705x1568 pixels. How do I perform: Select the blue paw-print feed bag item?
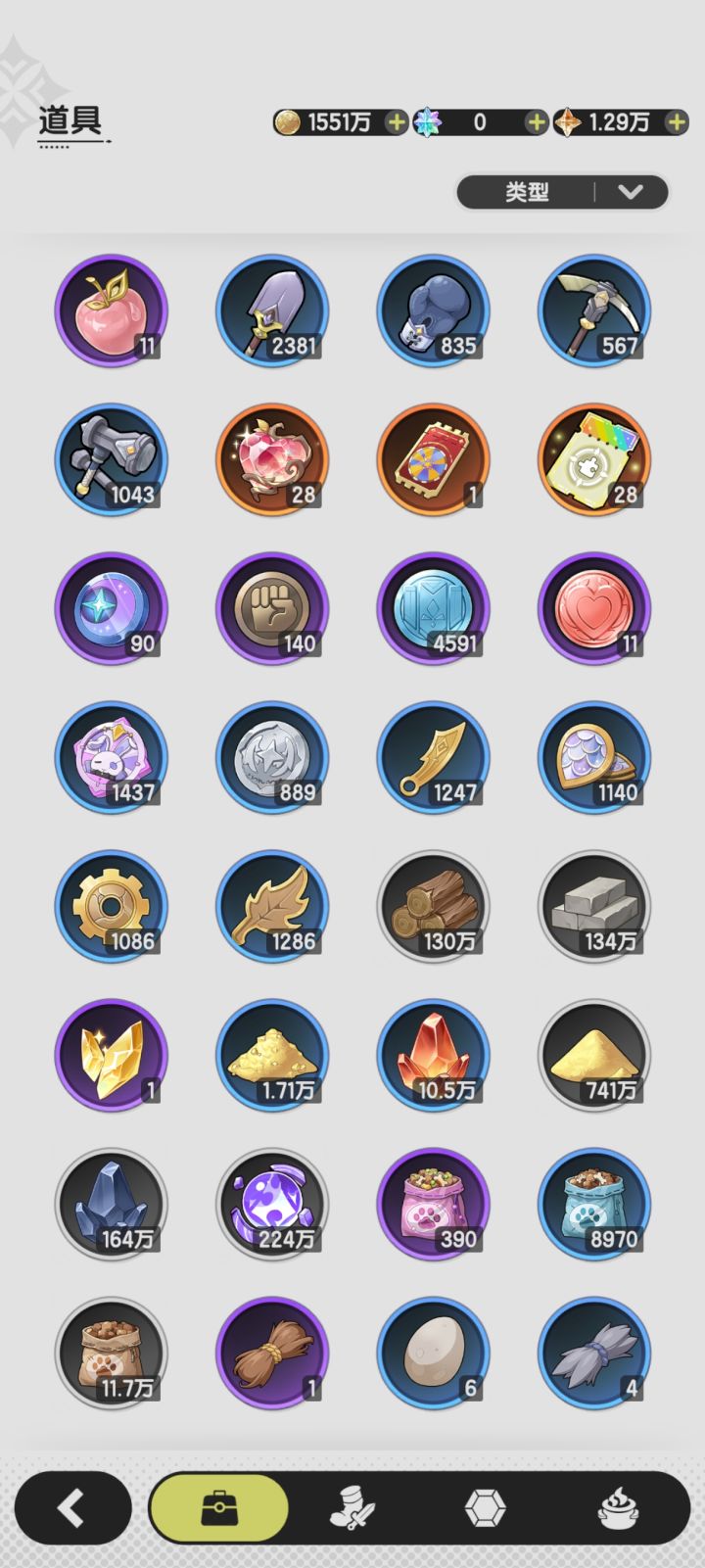click(594, 1206)
